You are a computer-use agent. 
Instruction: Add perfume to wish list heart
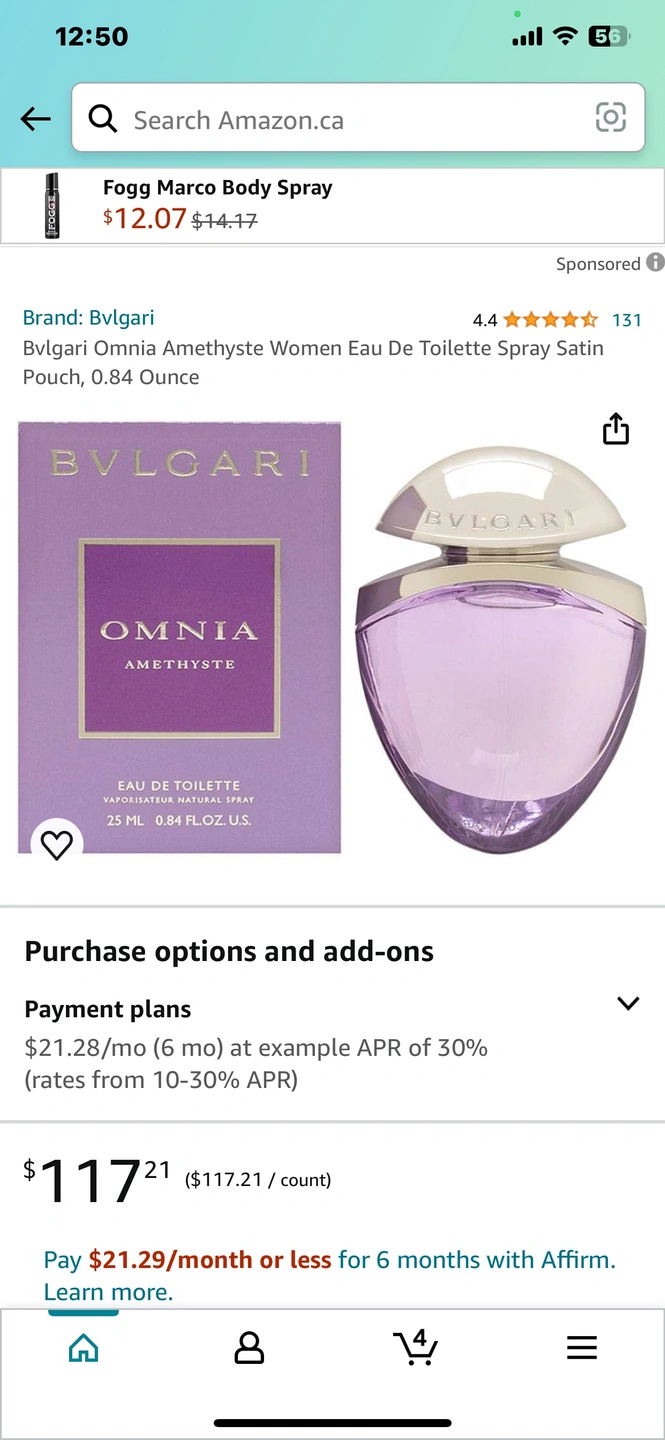click(57, 845)
